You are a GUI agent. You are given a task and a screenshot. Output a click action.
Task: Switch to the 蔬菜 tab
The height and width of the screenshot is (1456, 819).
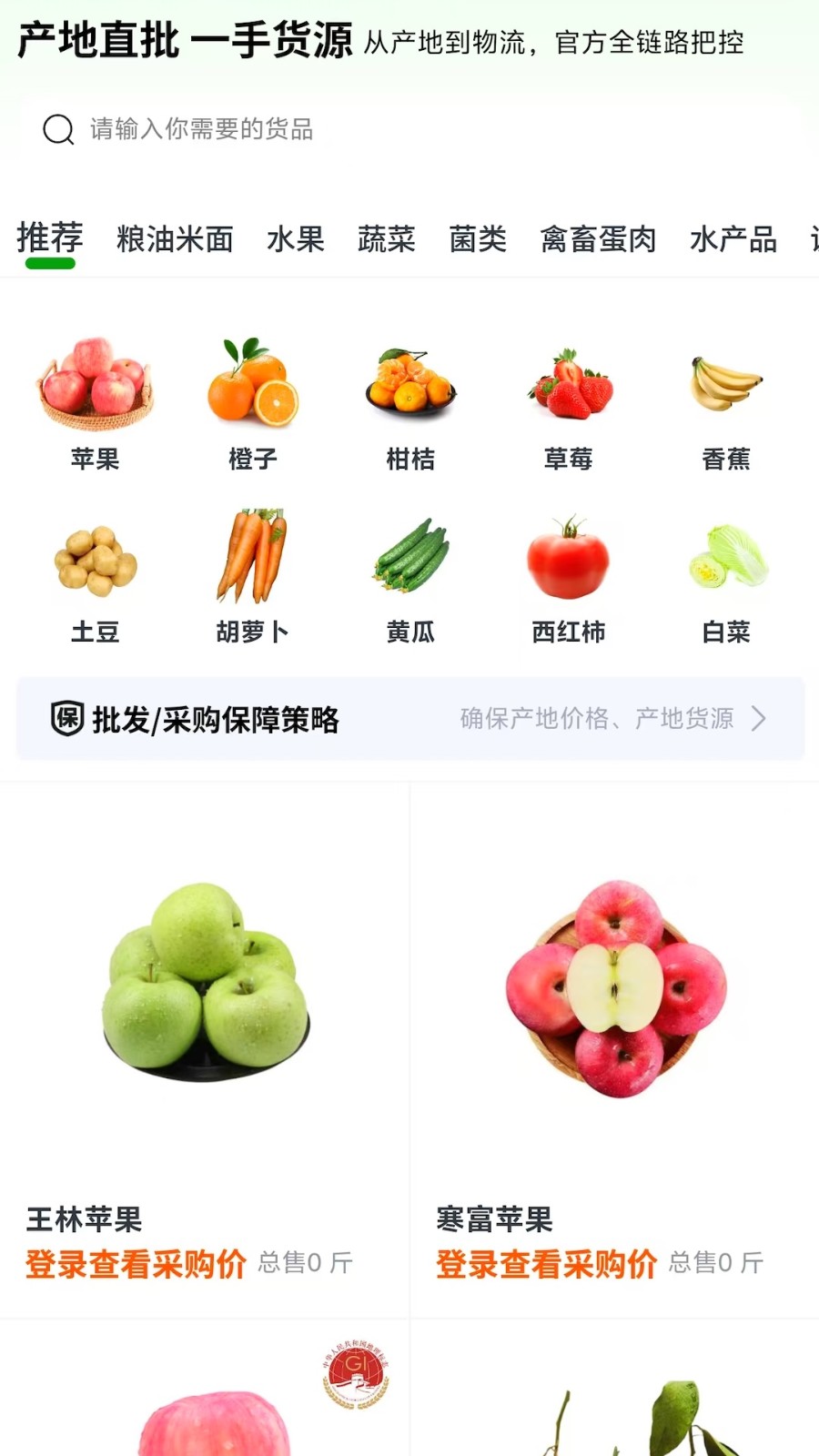pos(387,238)
